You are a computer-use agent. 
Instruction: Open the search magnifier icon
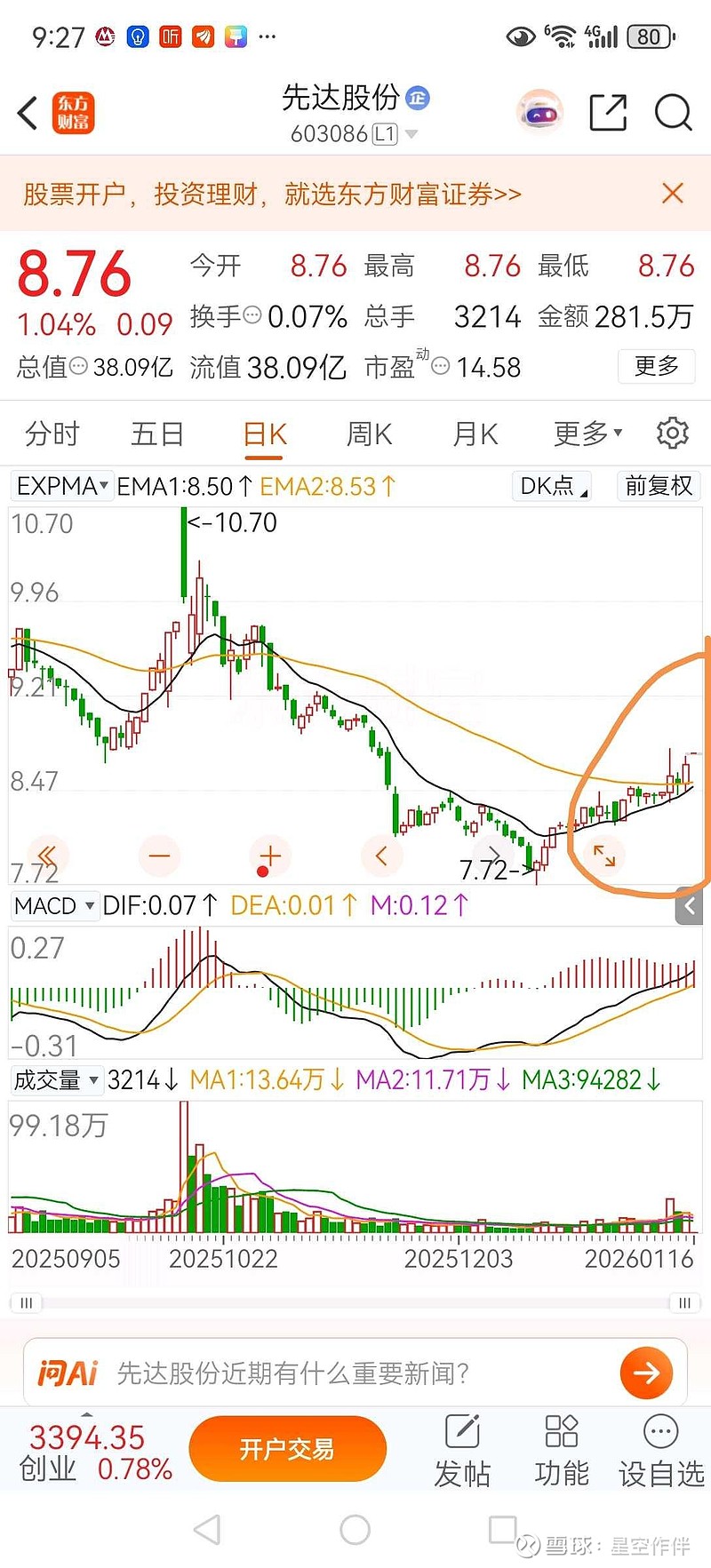(x=673, y=113)
